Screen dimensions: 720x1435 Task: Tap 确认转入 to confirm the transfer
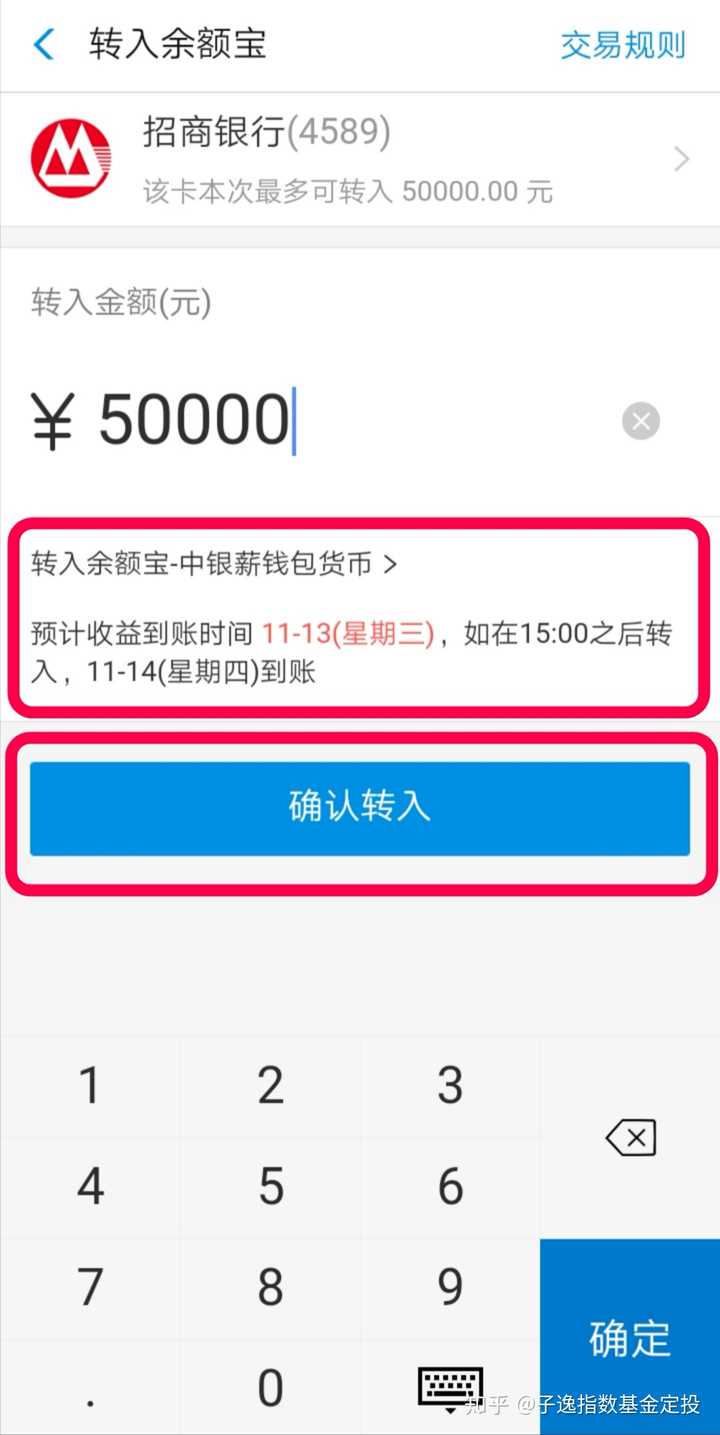point(360,809)
